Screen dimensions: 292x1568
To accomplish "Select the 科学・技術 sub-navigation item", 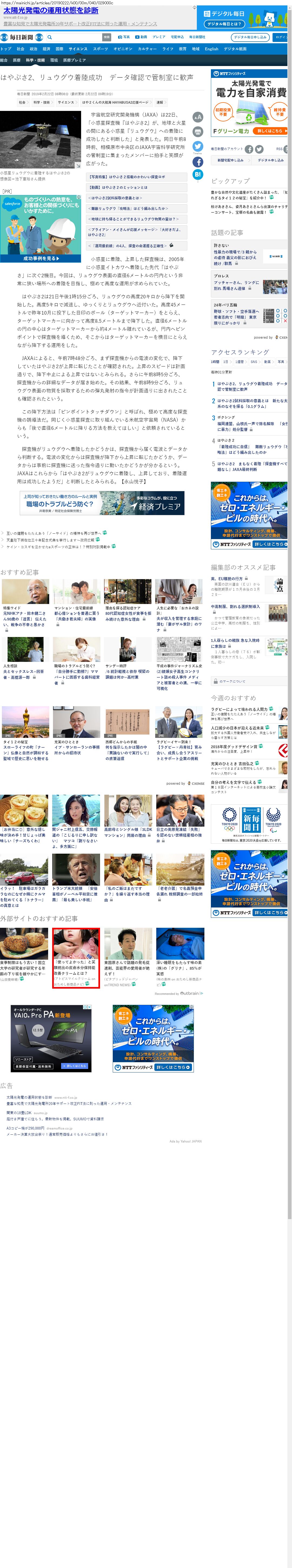I will pos(35,60).
